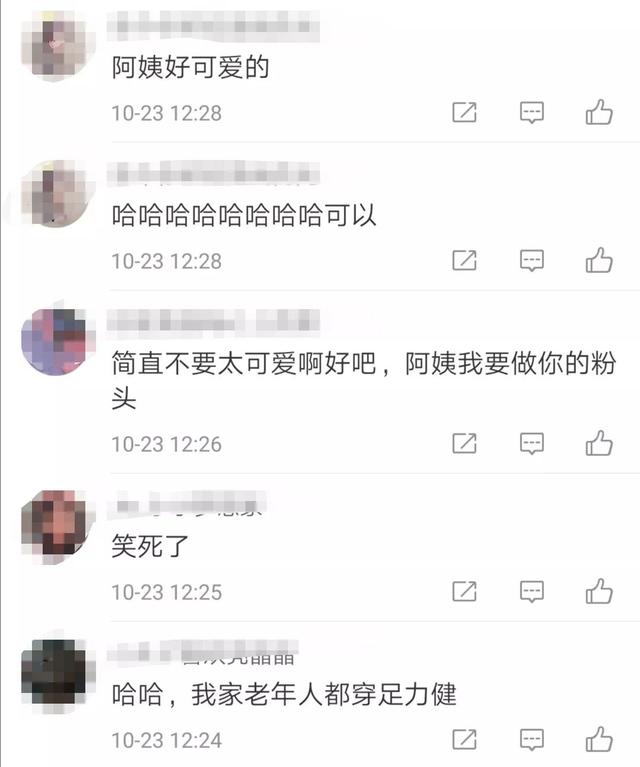Screen dimensions: 640x767
Task: Repost the comment about 足力健
Action: (464, 740)
